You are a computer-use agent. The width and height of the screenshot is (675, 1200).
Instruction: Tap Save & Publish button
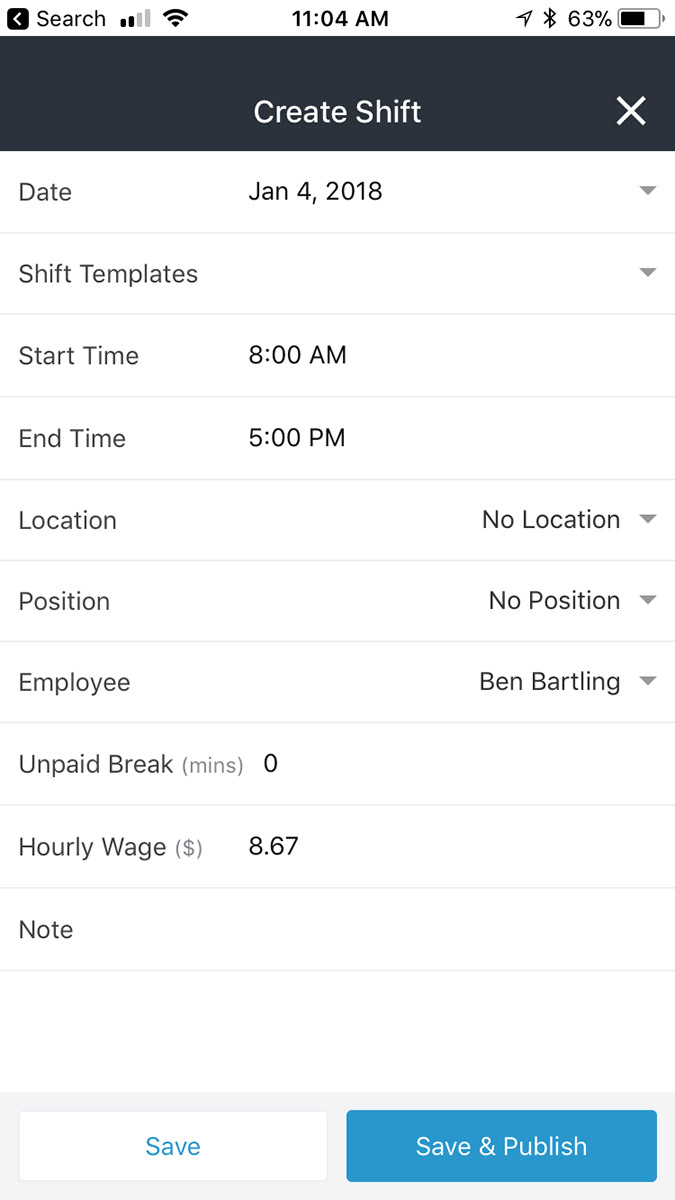[x=502, y=1146]
